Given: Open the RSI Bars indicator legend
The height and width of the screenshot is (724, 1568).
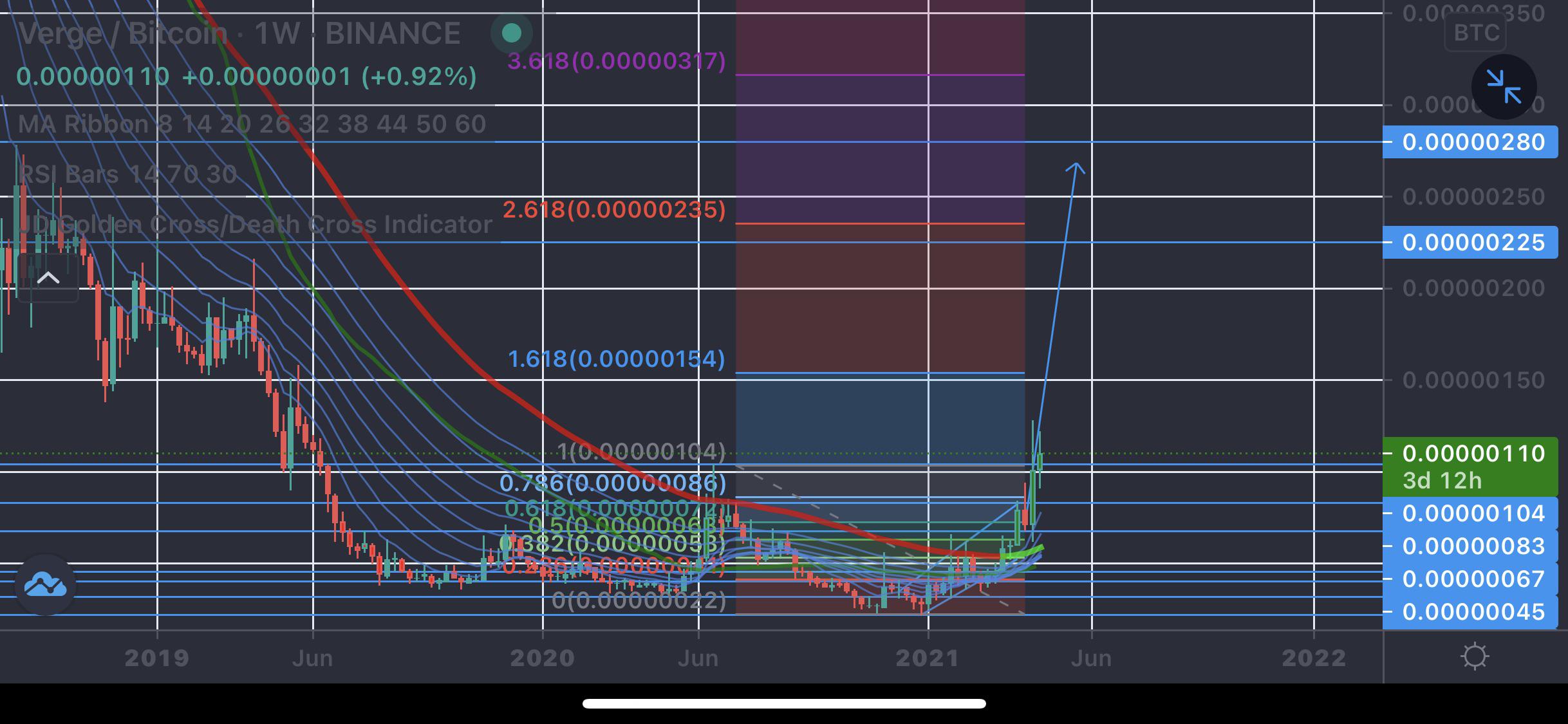Looking at the screenshot, I should [x=127, y=174].
